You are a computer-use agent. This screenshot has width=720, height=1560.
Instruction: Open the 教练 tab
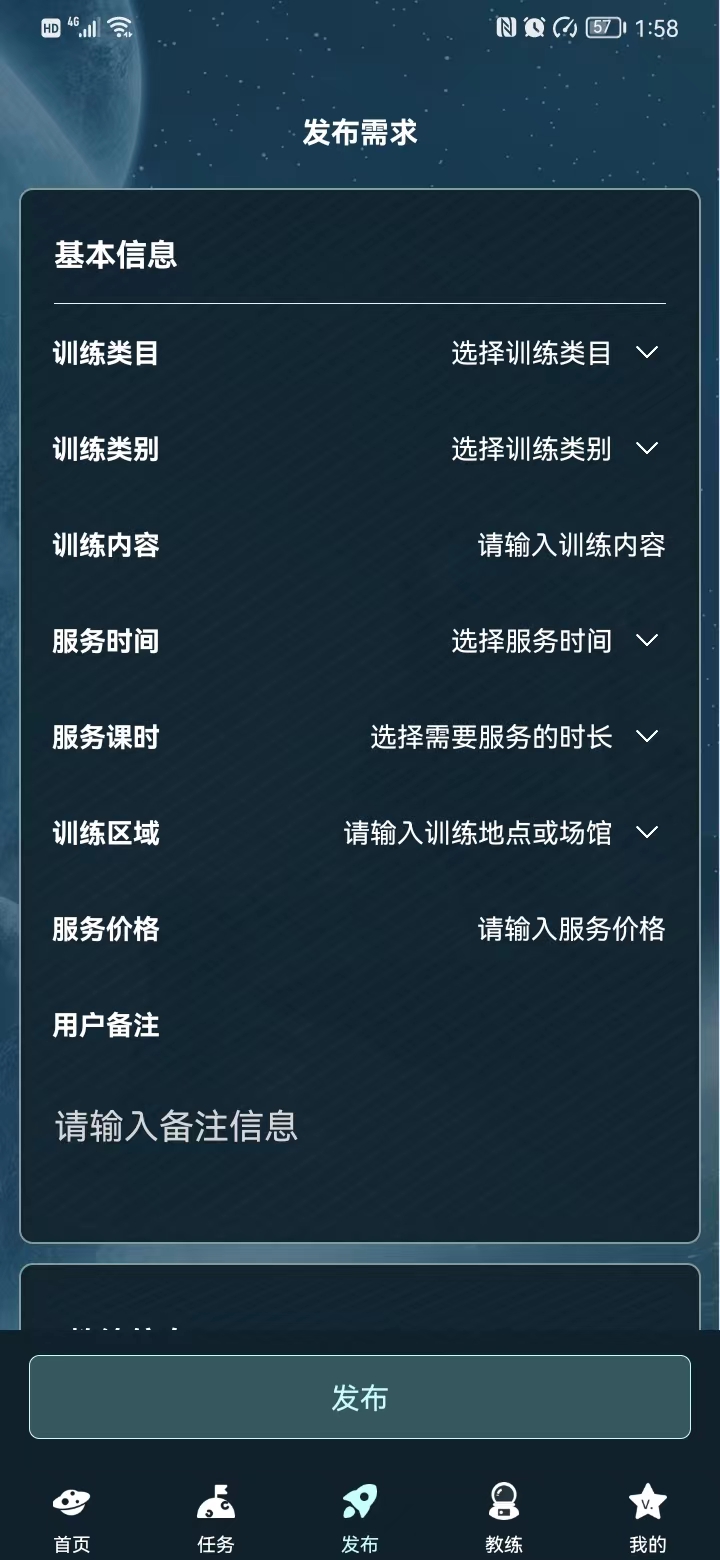[x=504, y=1518]
